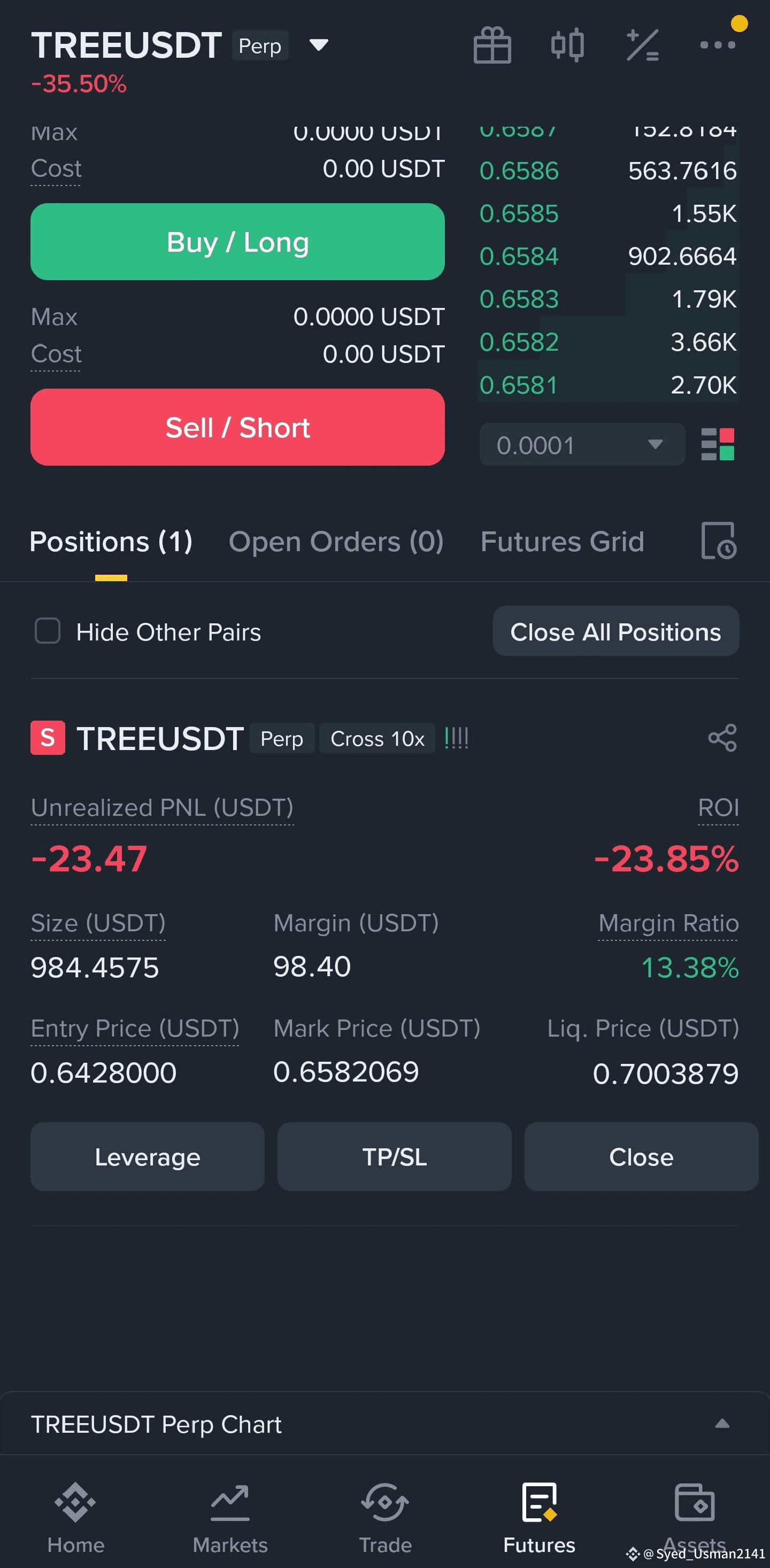Share the TREEUSDT position
The image size is (770, 1568).
tap(722, 738)
